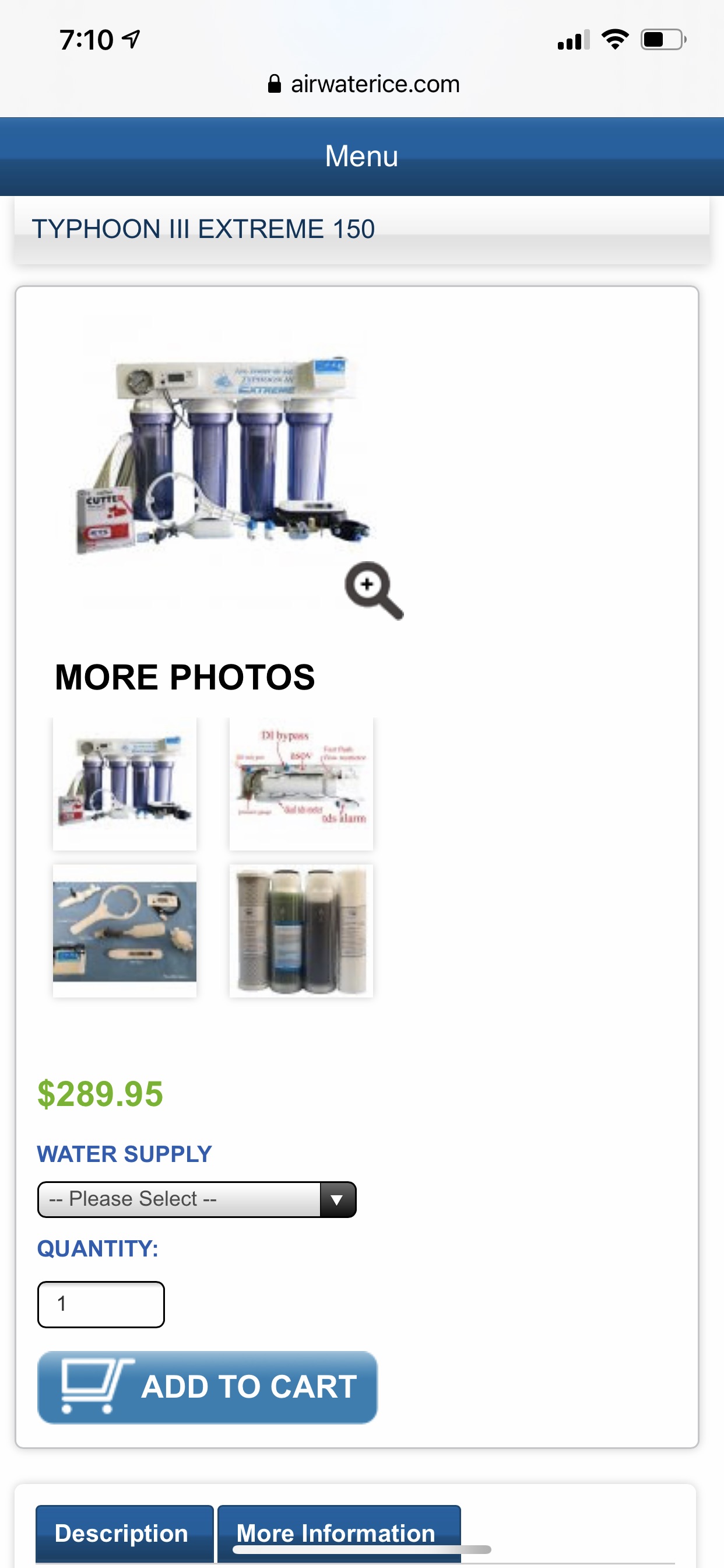Open the Menu bar
Screen dimensions: 724x1568
(362, 156)
